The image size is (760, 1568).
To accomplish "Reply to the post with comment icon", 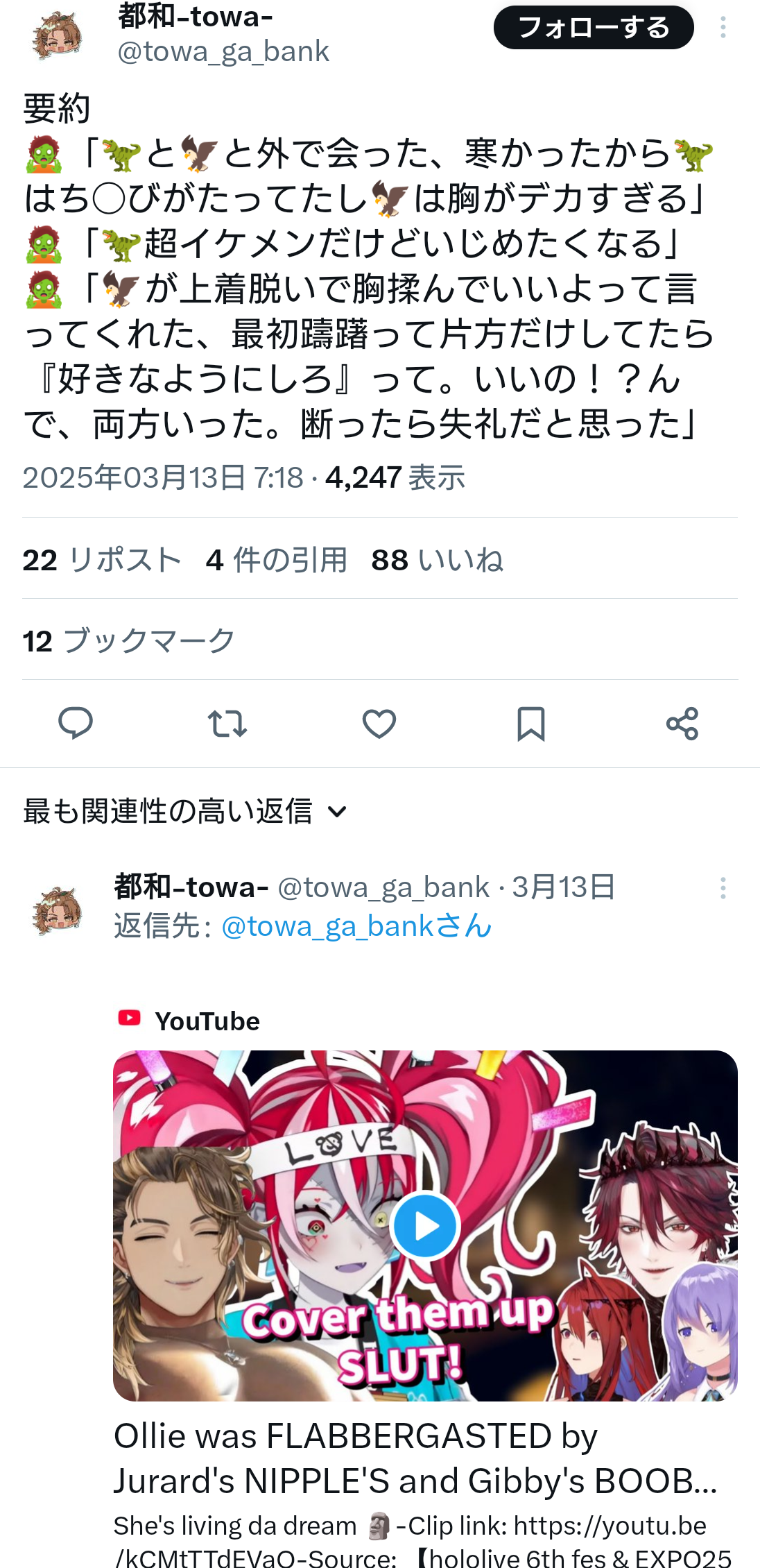I will (x=76, y=724).
